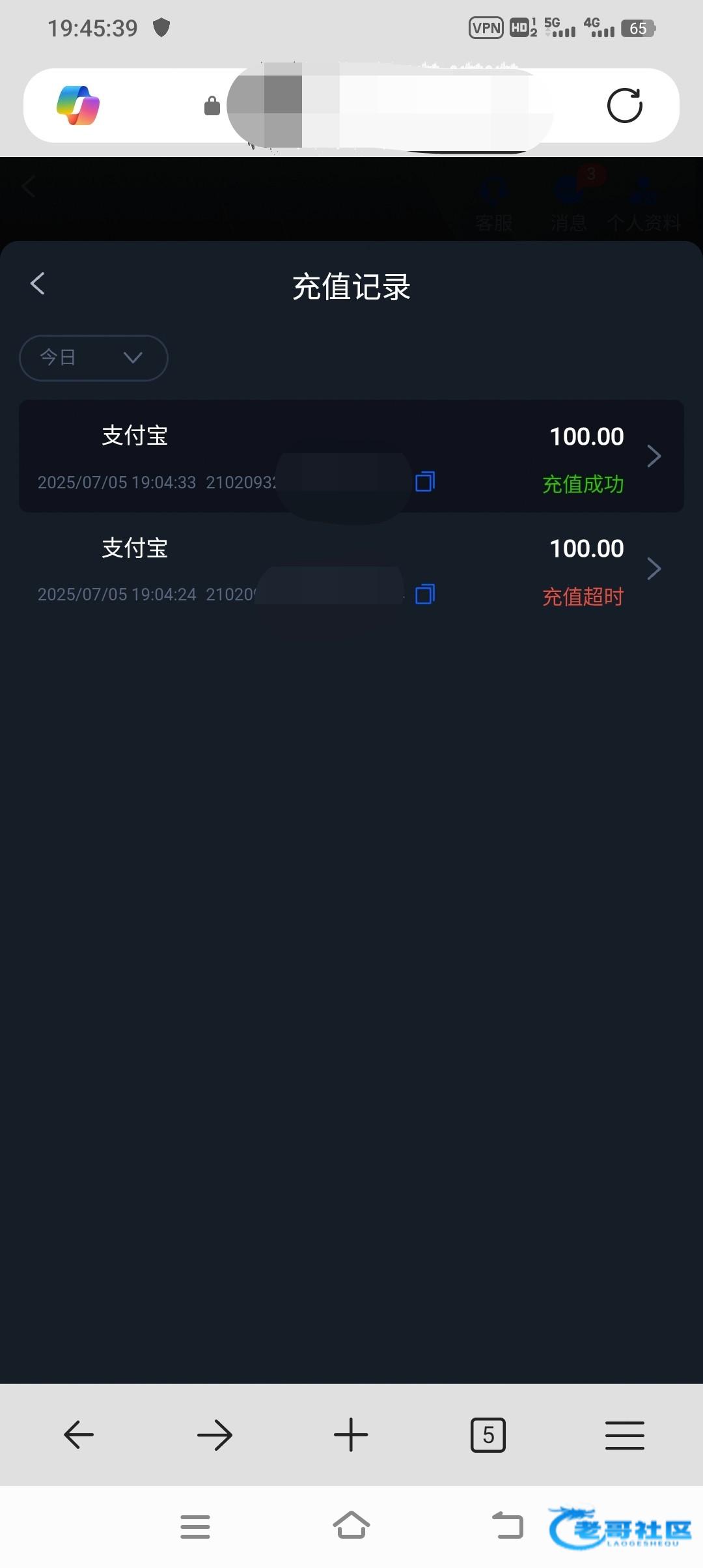Tap the browser address bar

(391, 105)
